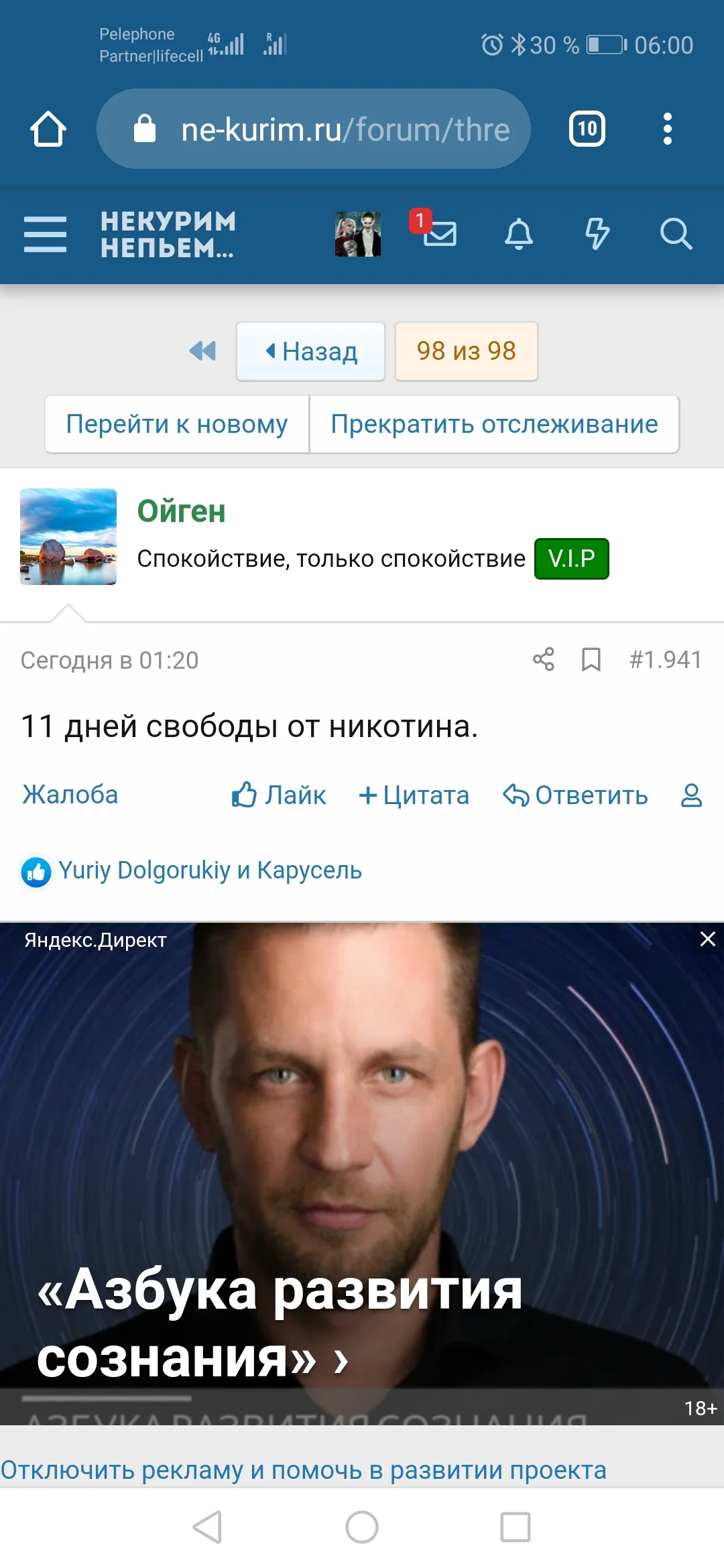Bookmark post #1.941 with the bookmark icon
This screenshot has width=724, height=1568.
coord(591,660)
